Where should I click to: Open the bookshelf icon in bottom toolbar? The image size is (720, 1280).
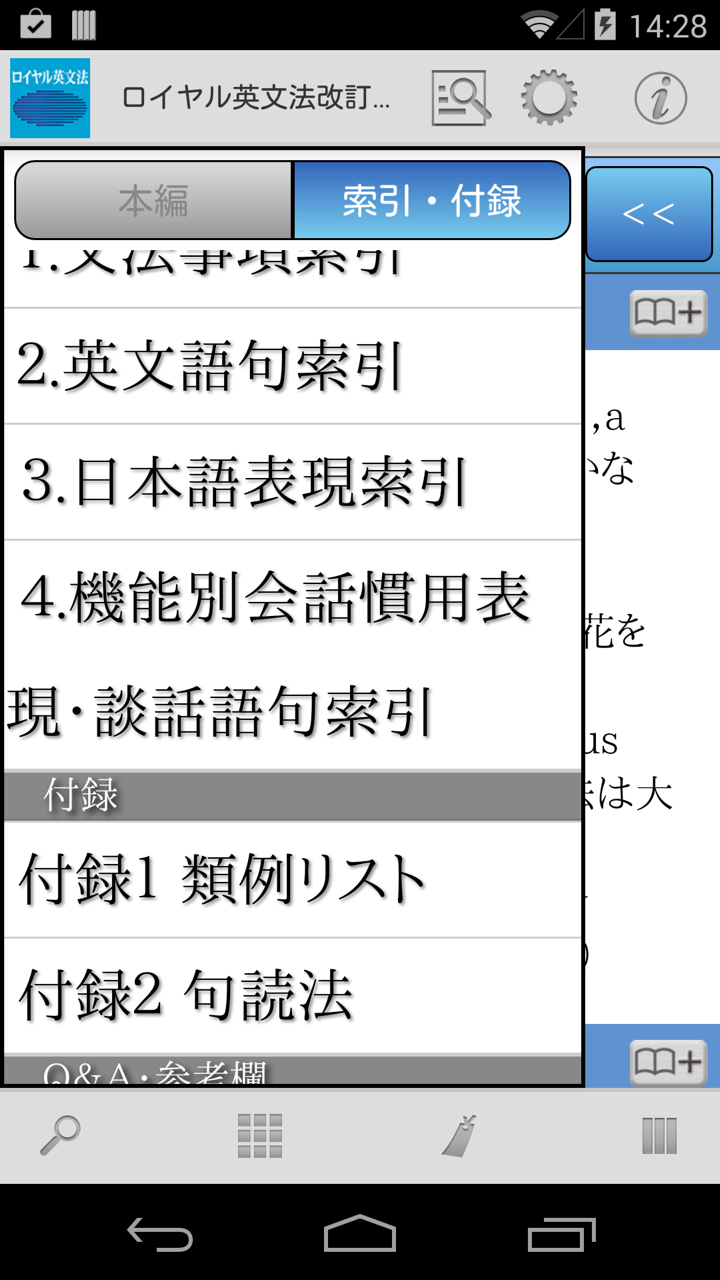pyautogui.click(x=659, y=1136)
